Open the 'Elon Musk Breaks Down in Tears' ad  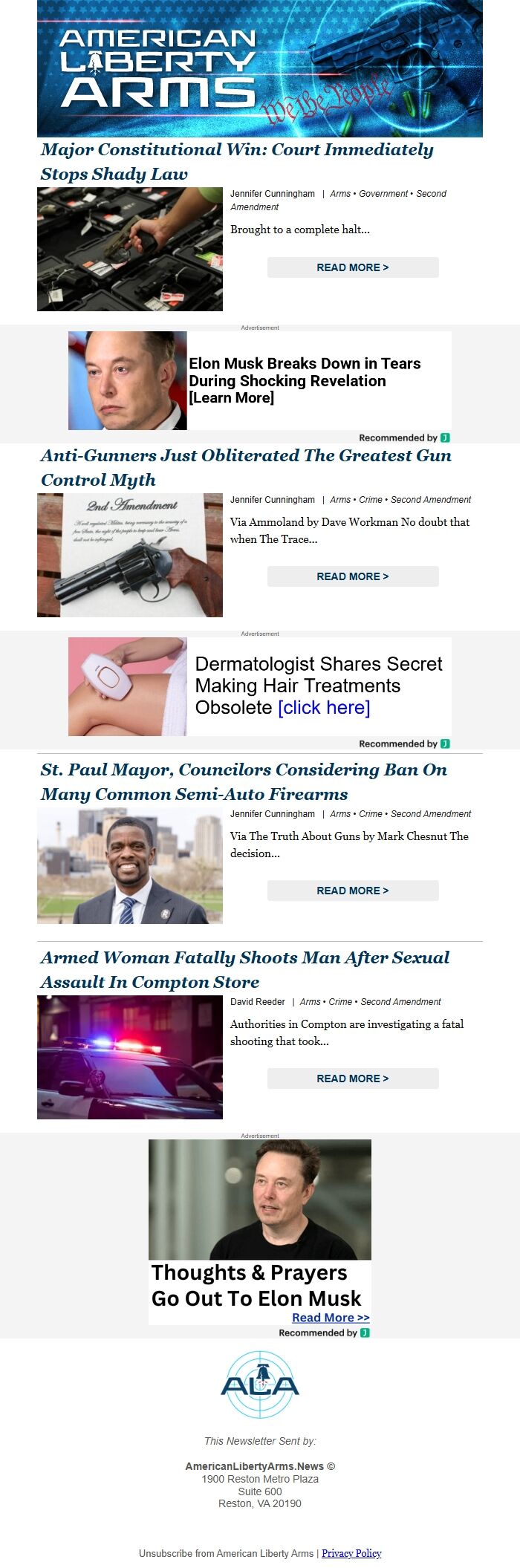coord(305,380)
